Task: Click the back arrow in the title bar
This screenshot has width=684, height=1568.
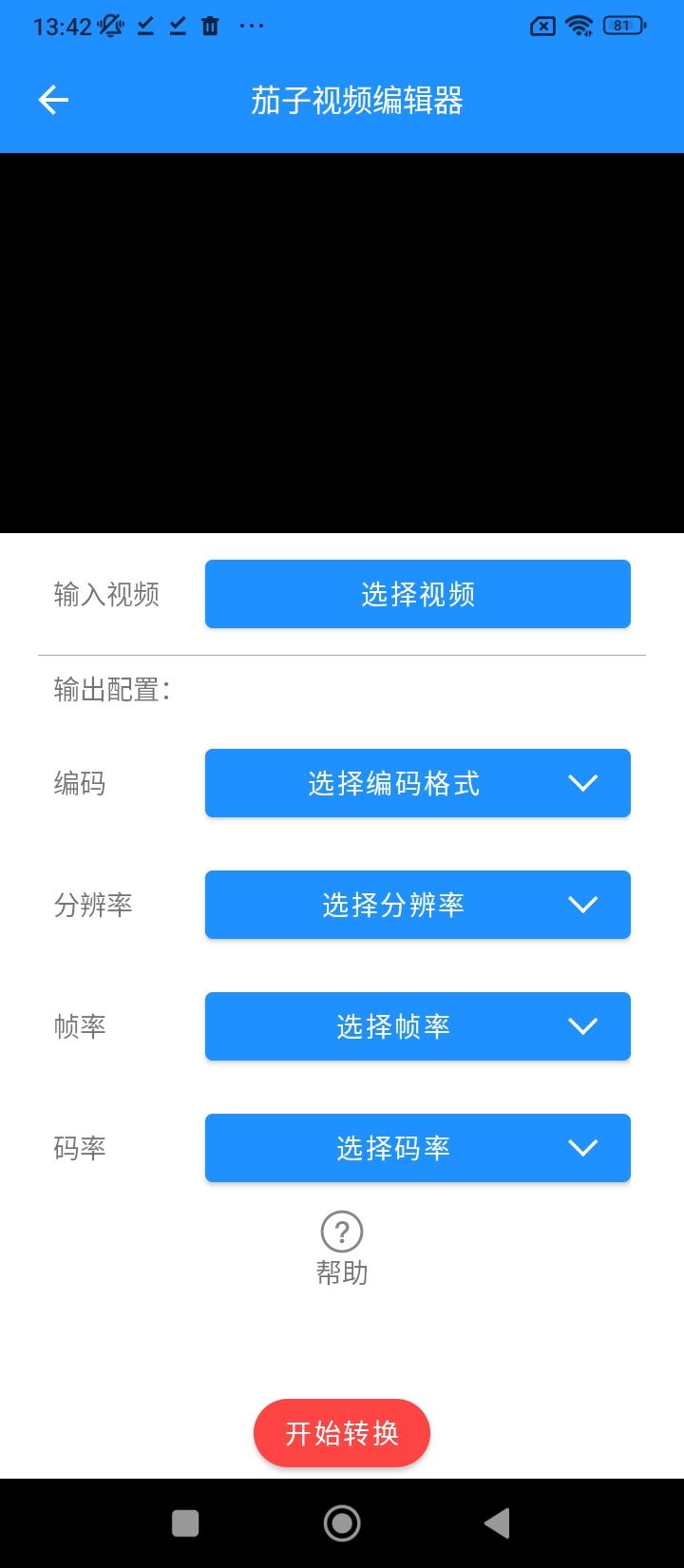Action: coord(52,99)
